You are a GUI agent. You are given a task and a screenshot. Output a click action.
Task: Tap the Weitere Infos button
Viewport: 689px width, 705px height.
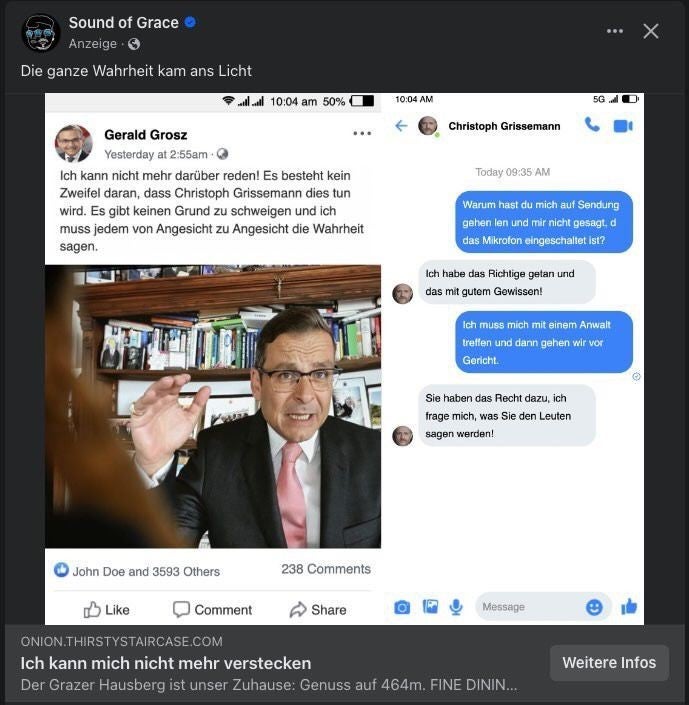point(609,662)
